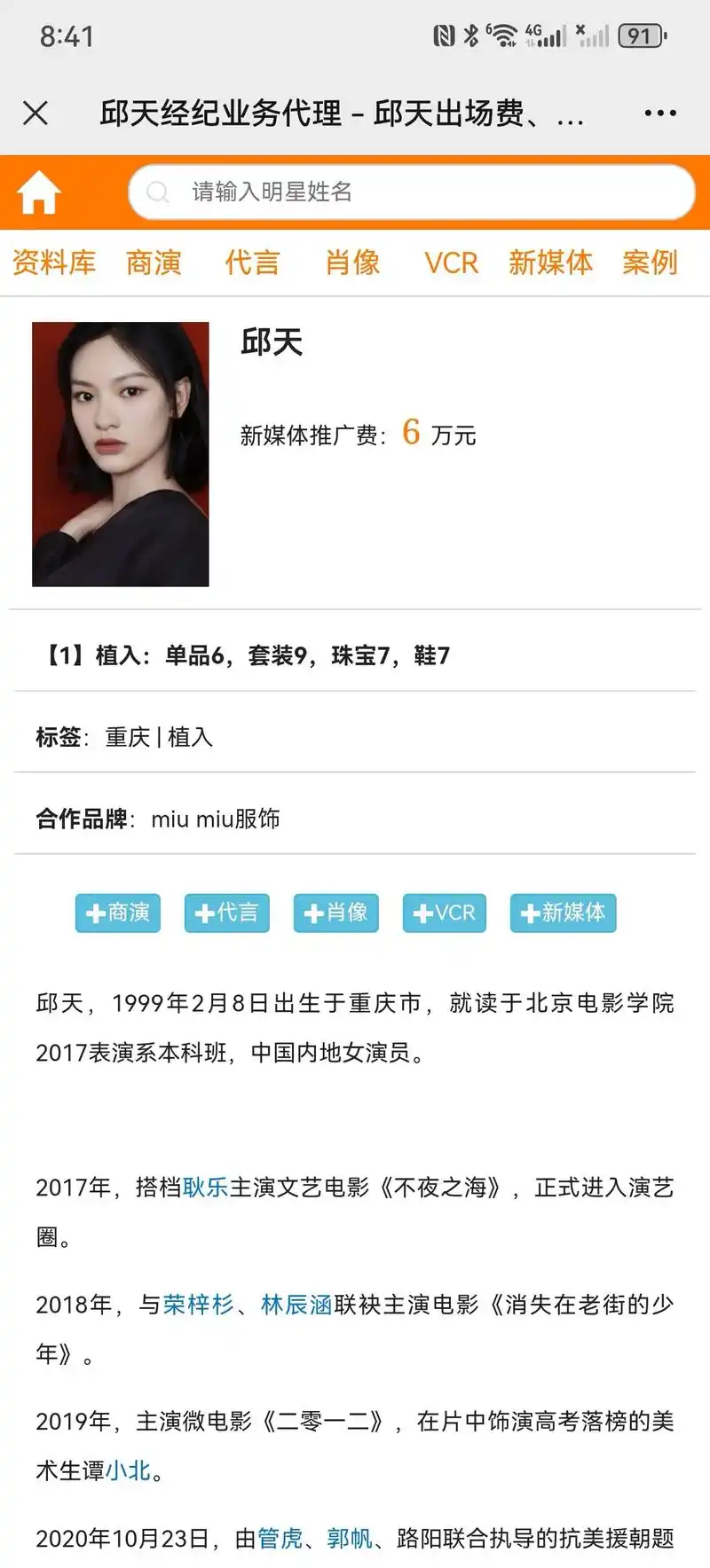Screen dimensions: 710x1568
Task: Select the 肖像 tab
Action: (352, 263)
